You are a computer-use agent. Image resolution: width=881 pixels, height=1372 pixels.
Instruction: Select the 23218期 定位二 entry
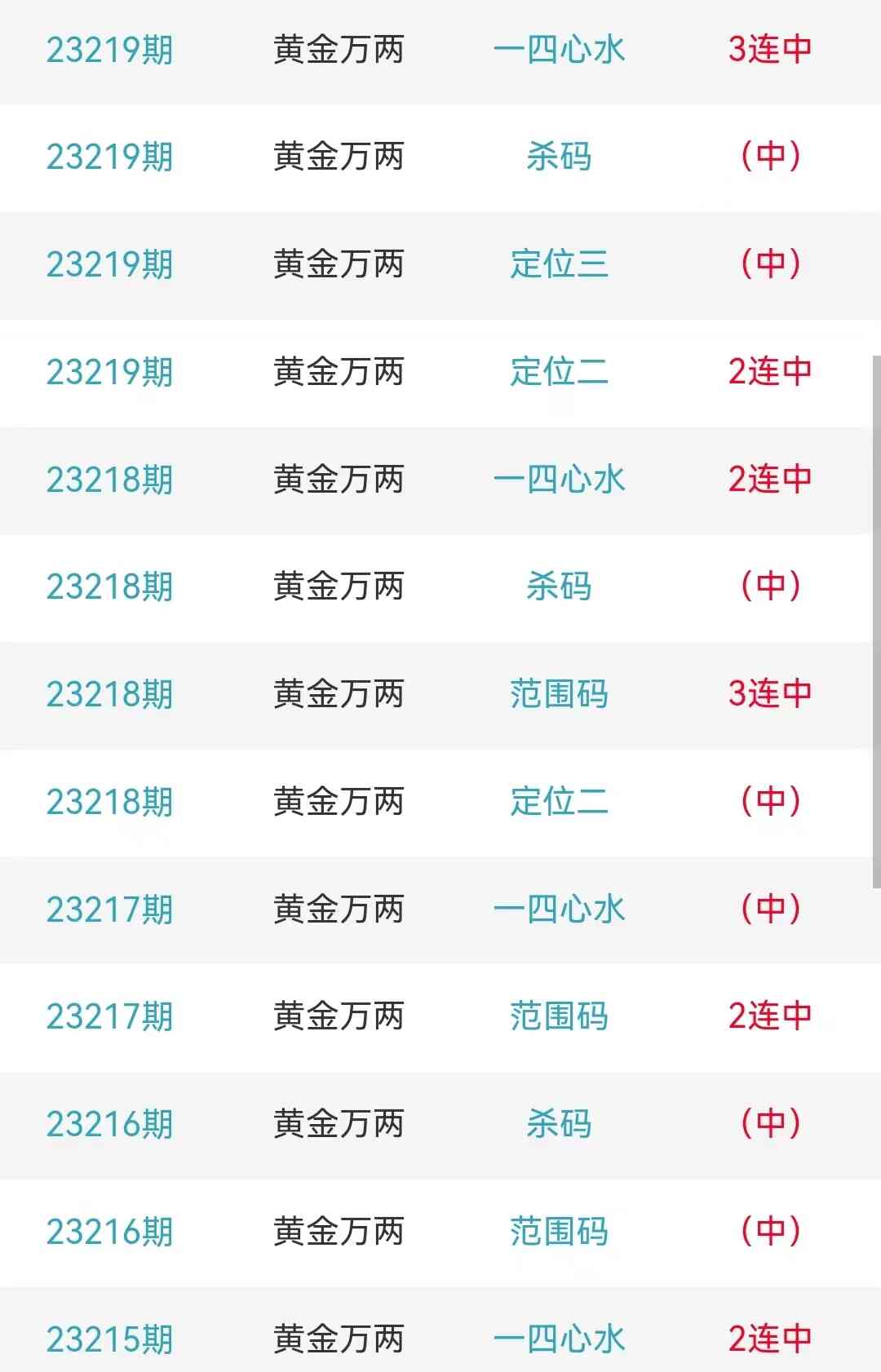(x=559, y=802)
